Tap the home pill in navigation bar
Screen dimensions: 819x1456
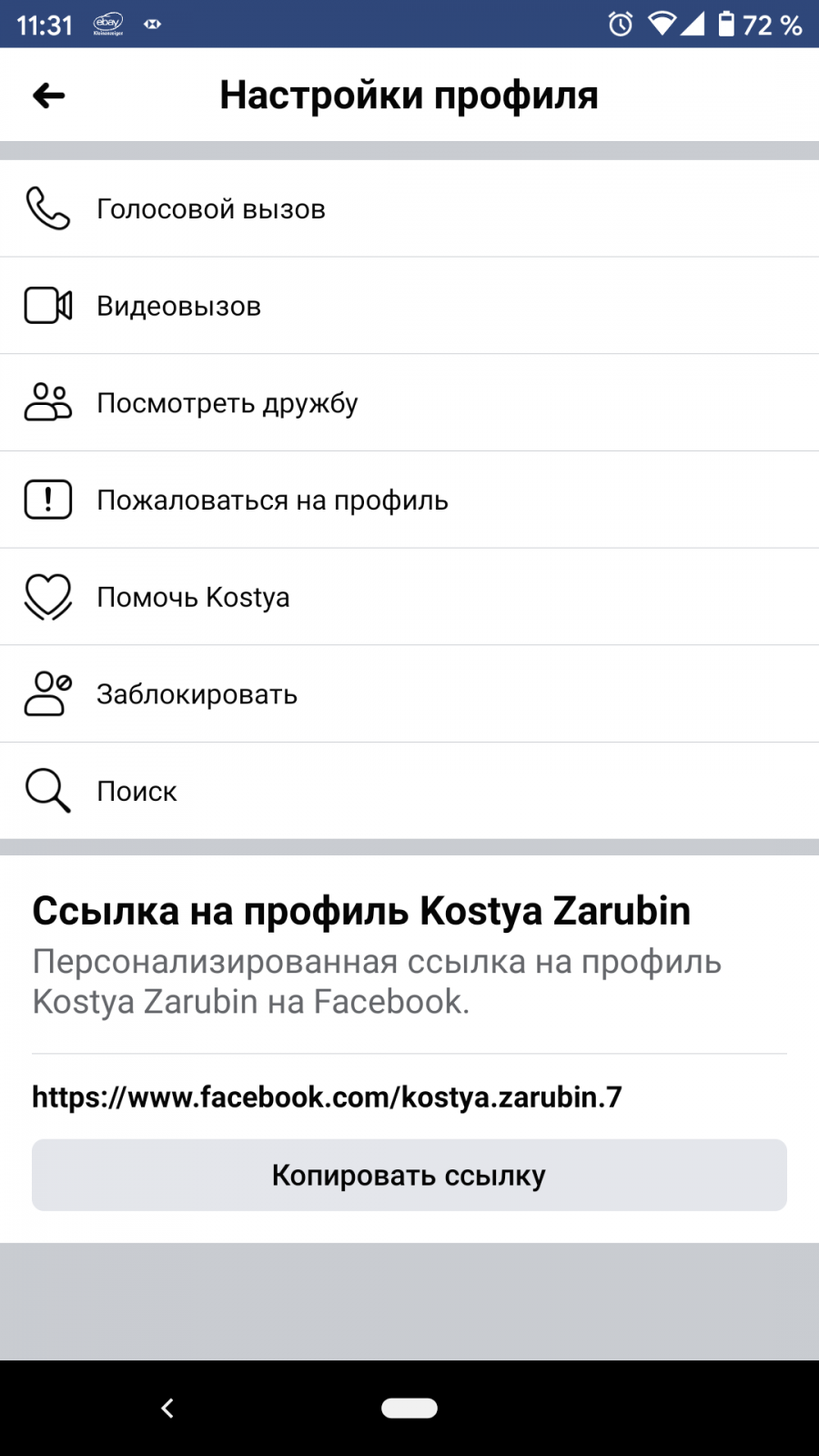click(409, 1408)
